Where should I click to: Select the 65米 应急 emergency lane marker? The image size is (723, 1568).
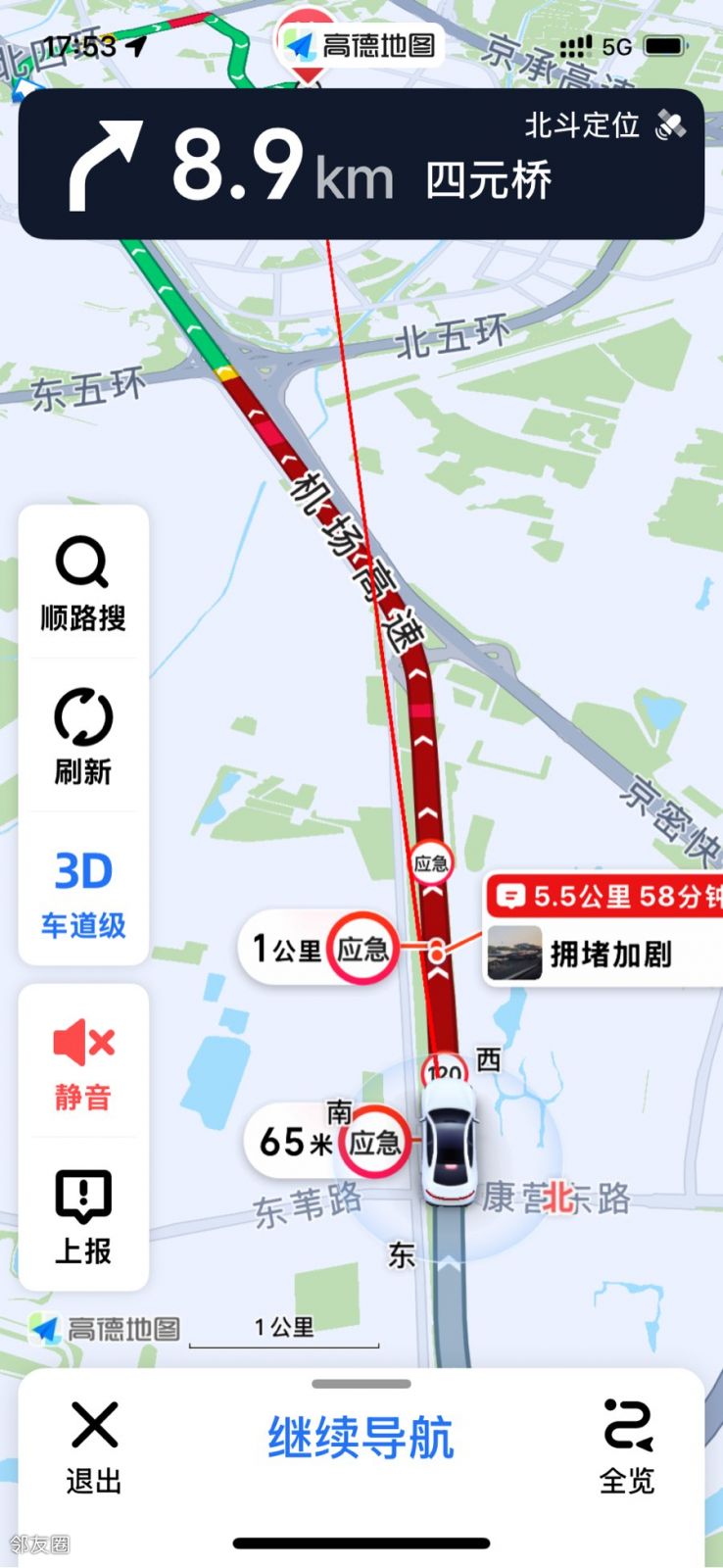click(328, 1142)
